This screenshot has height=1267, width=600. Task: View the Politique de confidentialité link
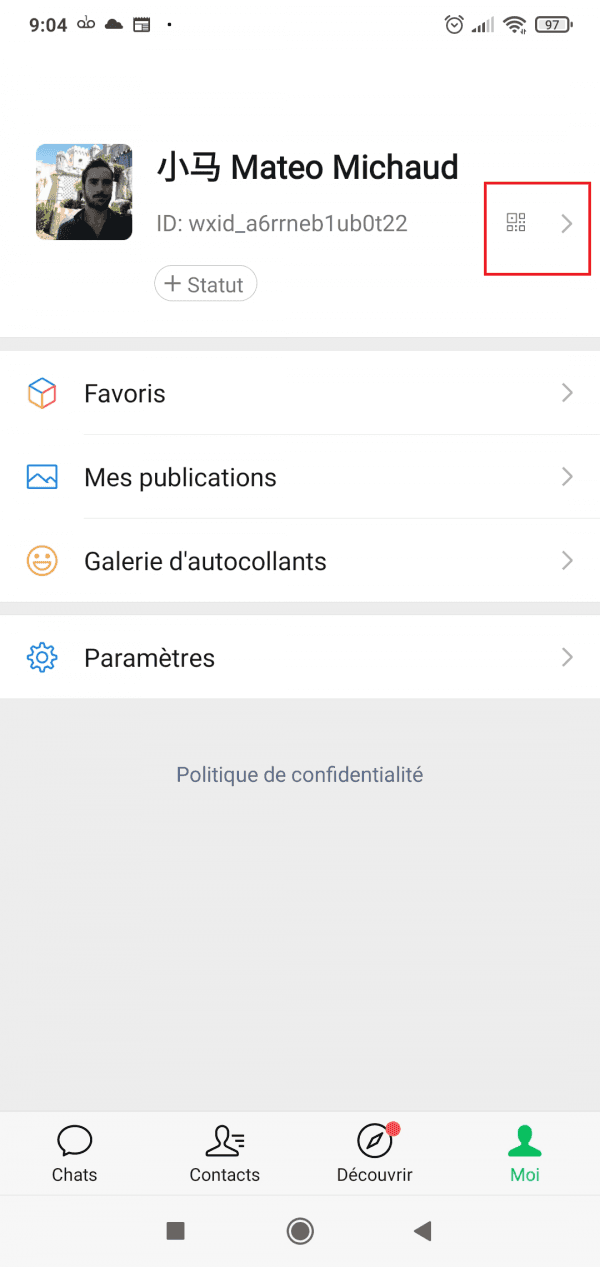tap(300, 774)
